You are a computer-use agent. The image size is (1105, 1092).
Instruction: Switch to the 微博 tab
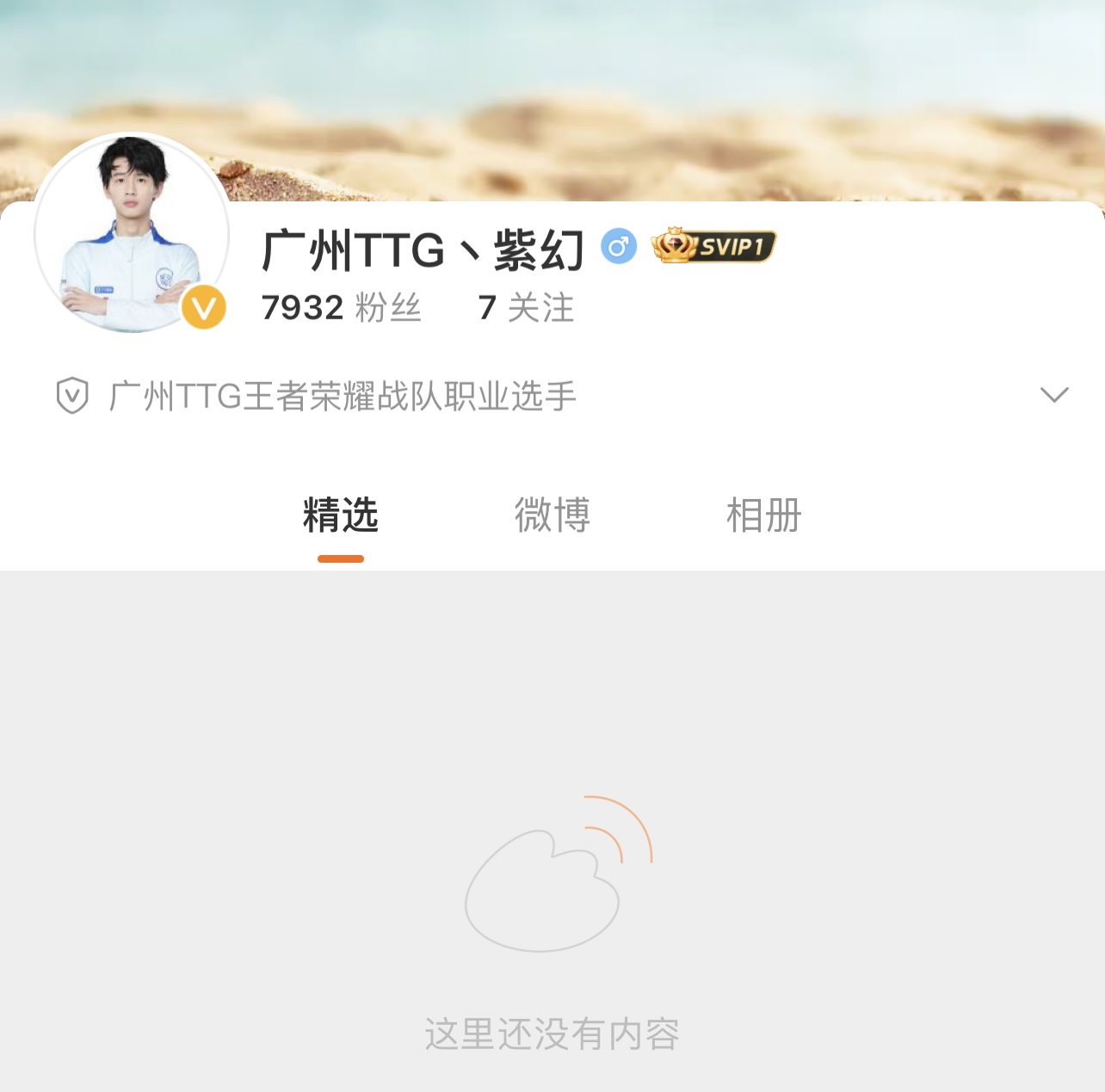552,515
